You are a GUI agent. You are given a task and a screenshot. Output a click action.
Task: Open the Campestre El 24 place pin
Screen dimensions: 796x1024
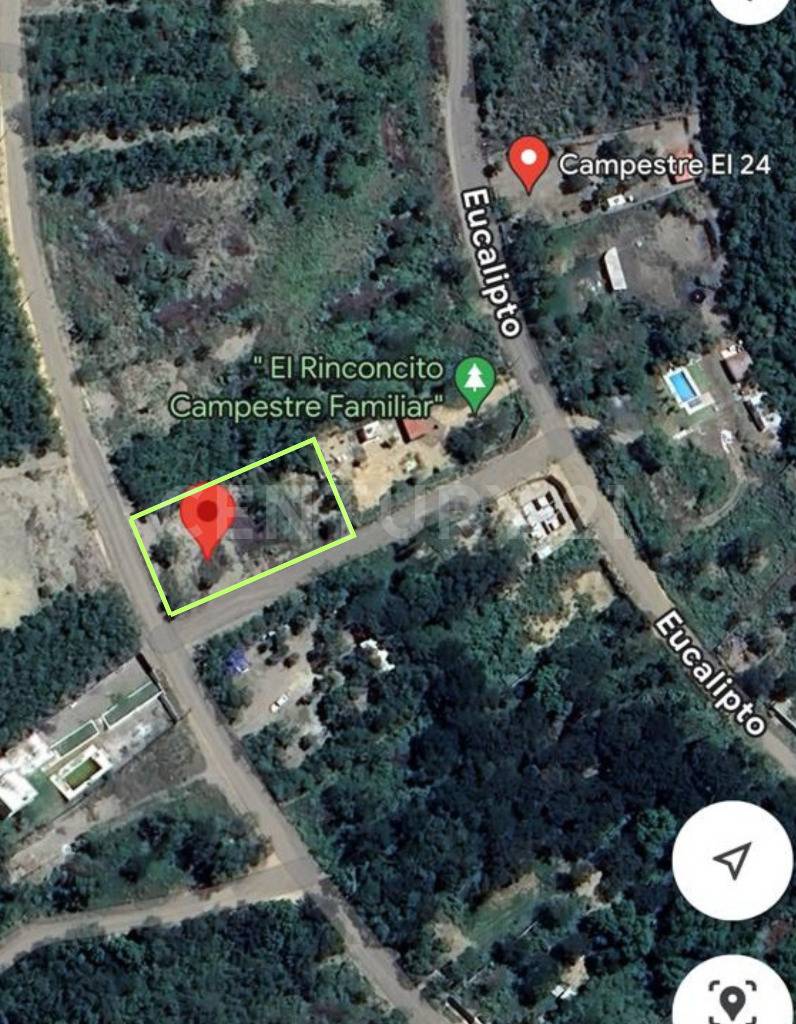528,162
